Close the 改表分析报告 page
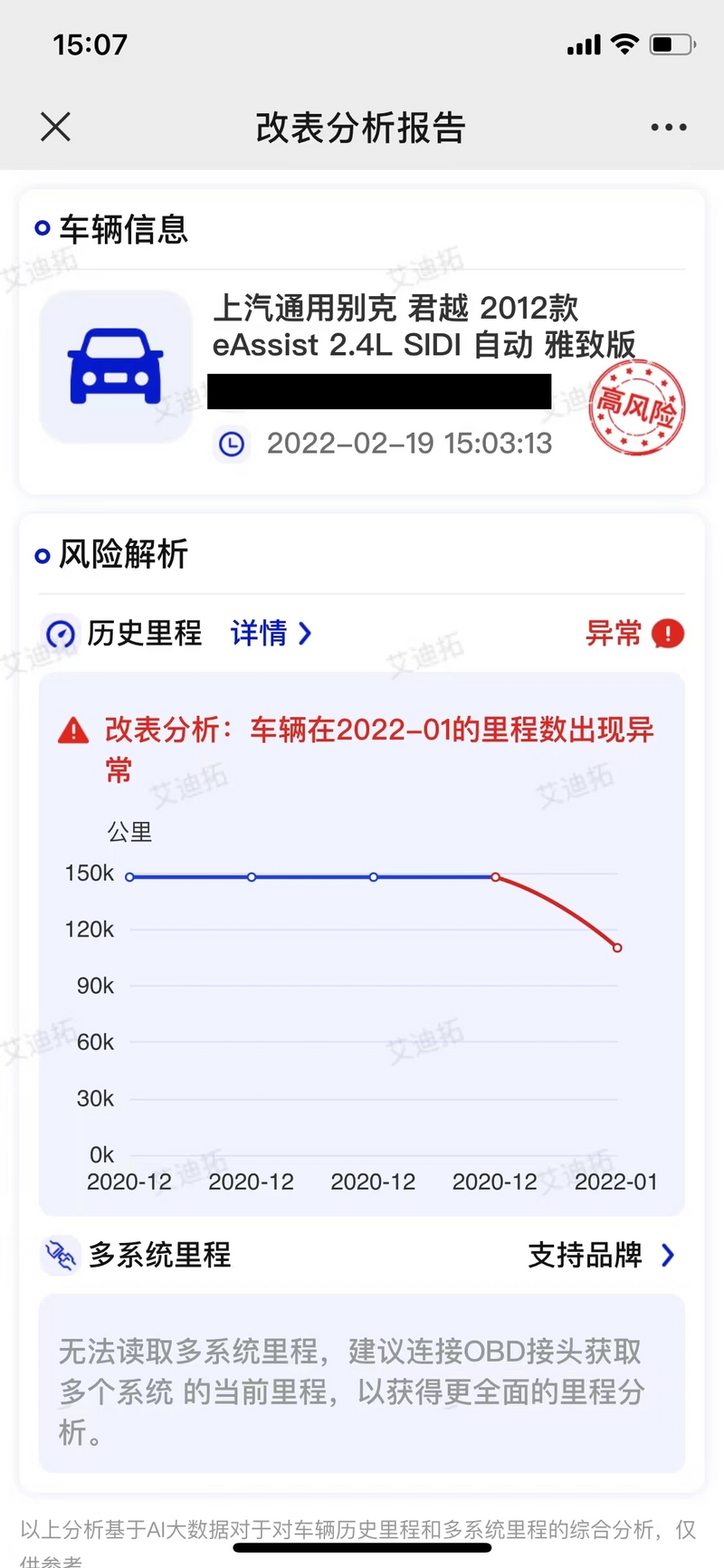The height and width of the screenshot is (1568, 724). (55, 127)
